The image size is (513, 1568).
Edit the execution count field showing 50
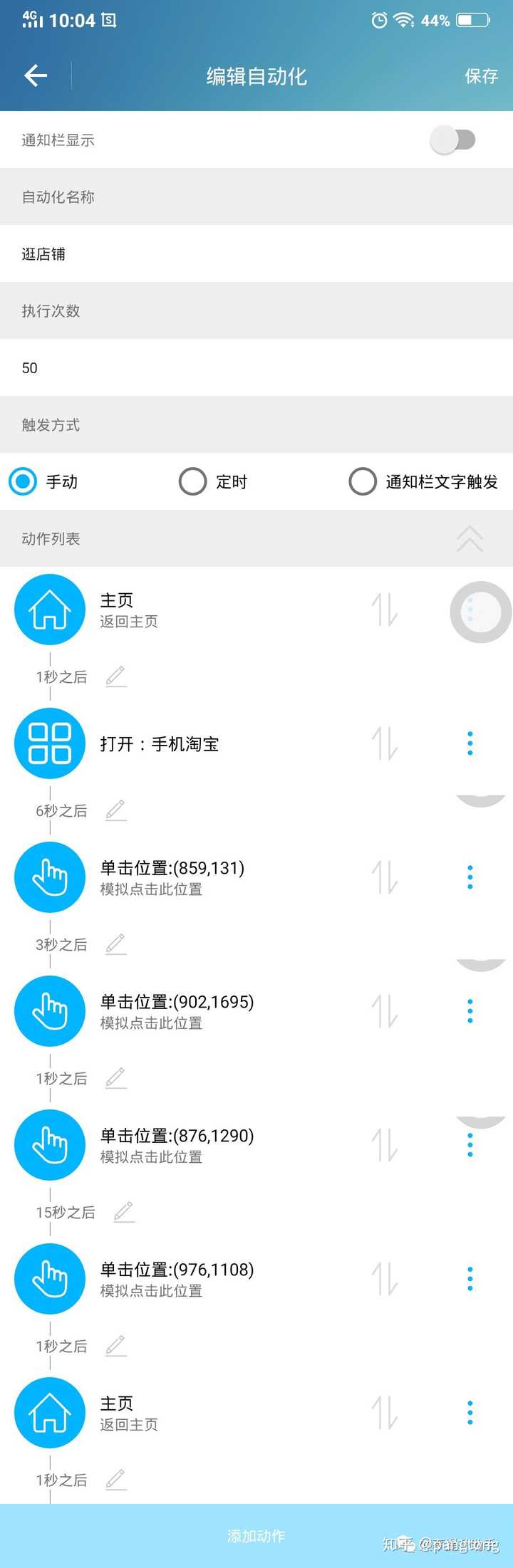click(x=256, y=368)
